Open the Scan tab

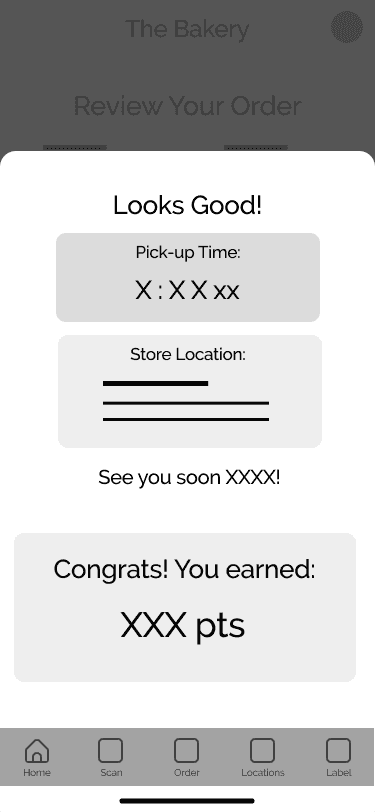111,758
